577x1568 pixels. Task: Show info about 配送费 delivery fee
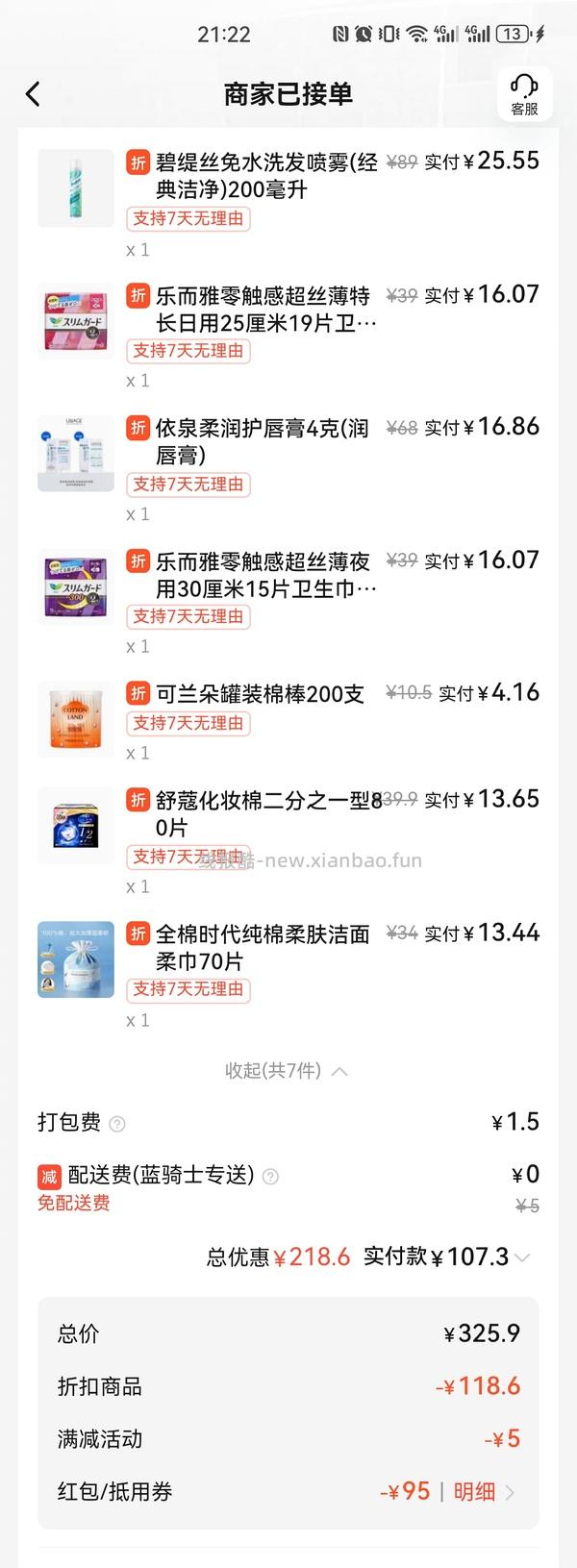271,1177
